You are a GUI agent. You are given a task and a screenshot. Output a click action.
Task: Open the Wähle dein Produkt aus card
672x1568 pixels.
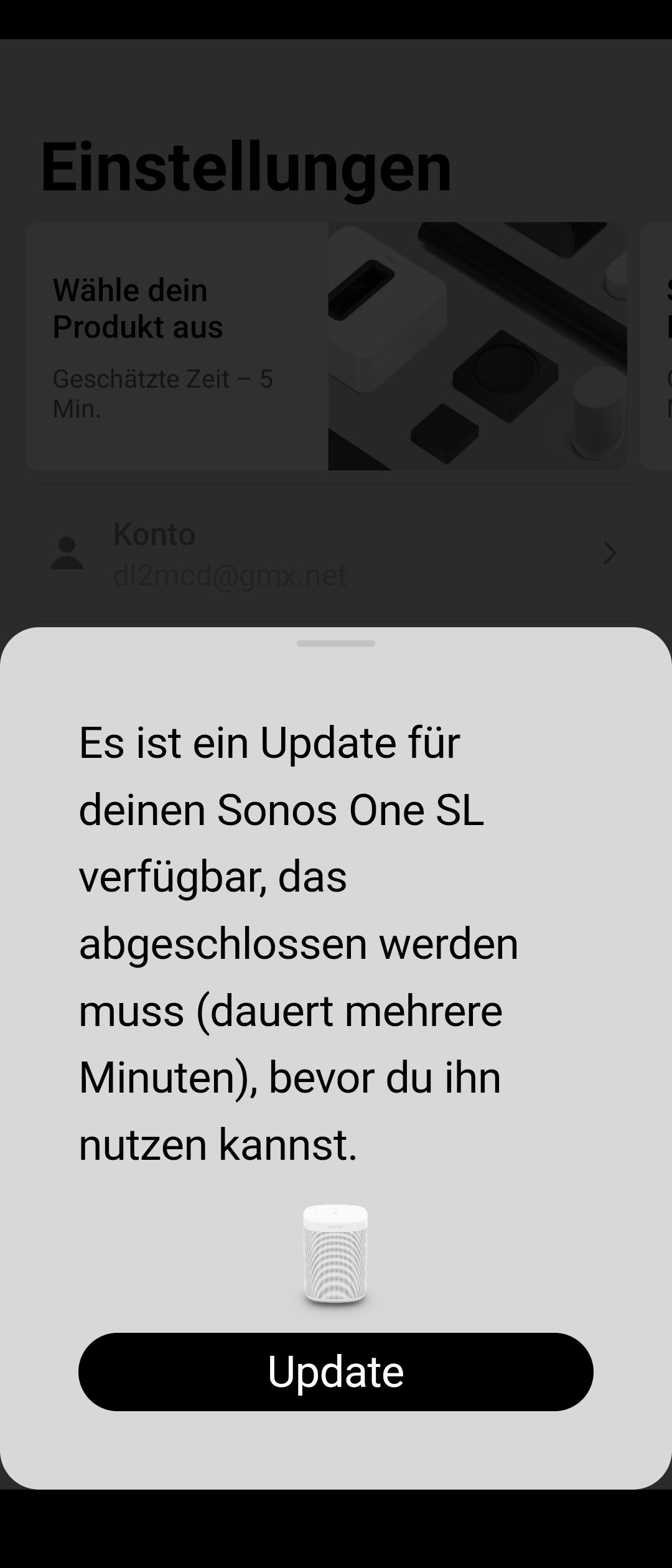pyautogui.click(x=326, y=346)
